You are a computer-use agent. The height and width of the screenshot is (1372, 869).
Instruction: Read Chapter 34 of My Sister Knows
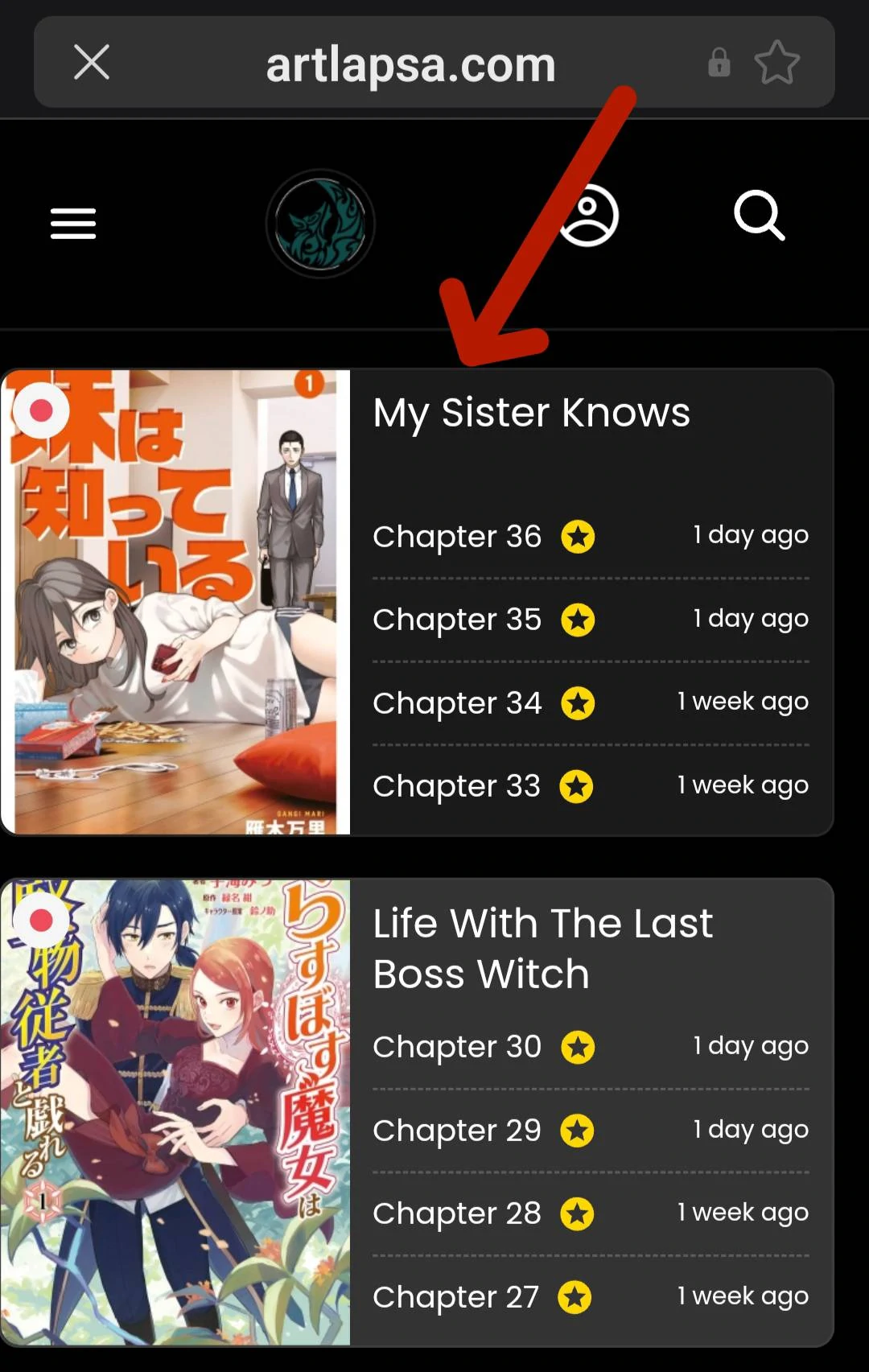tap(457, 703)
